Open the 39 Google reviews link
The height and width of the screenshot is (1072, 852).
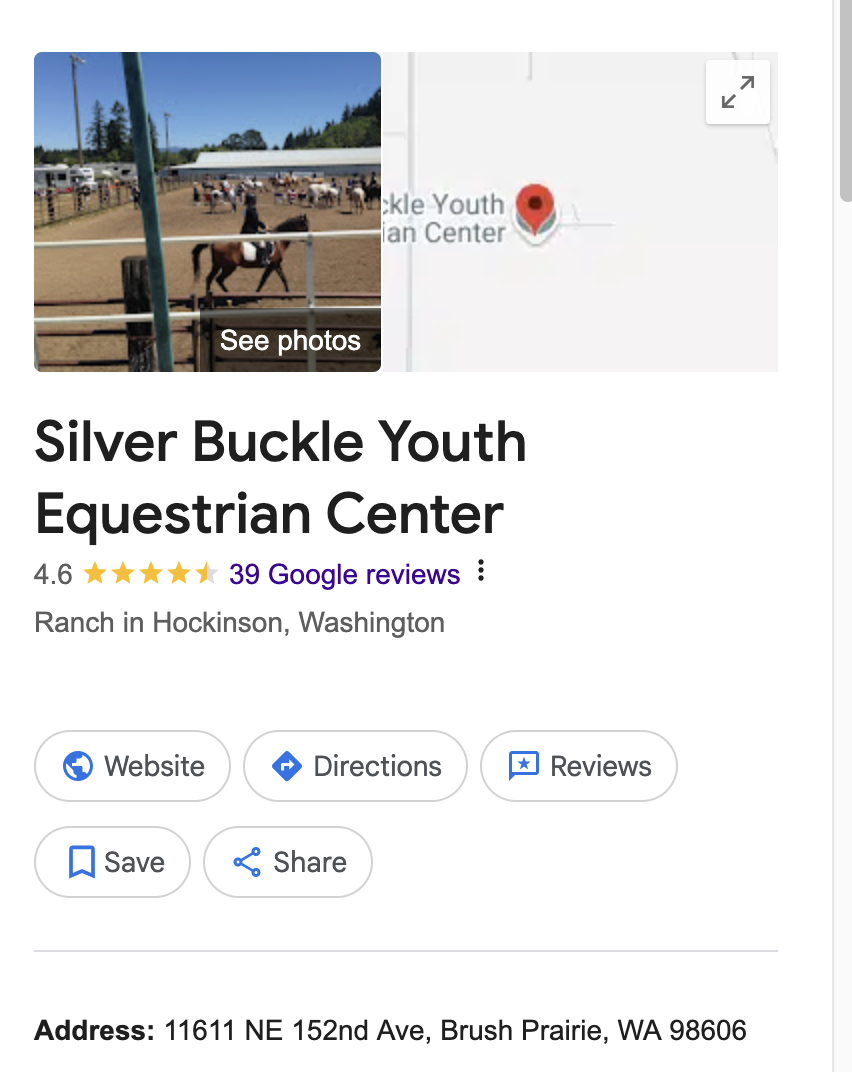344,574
